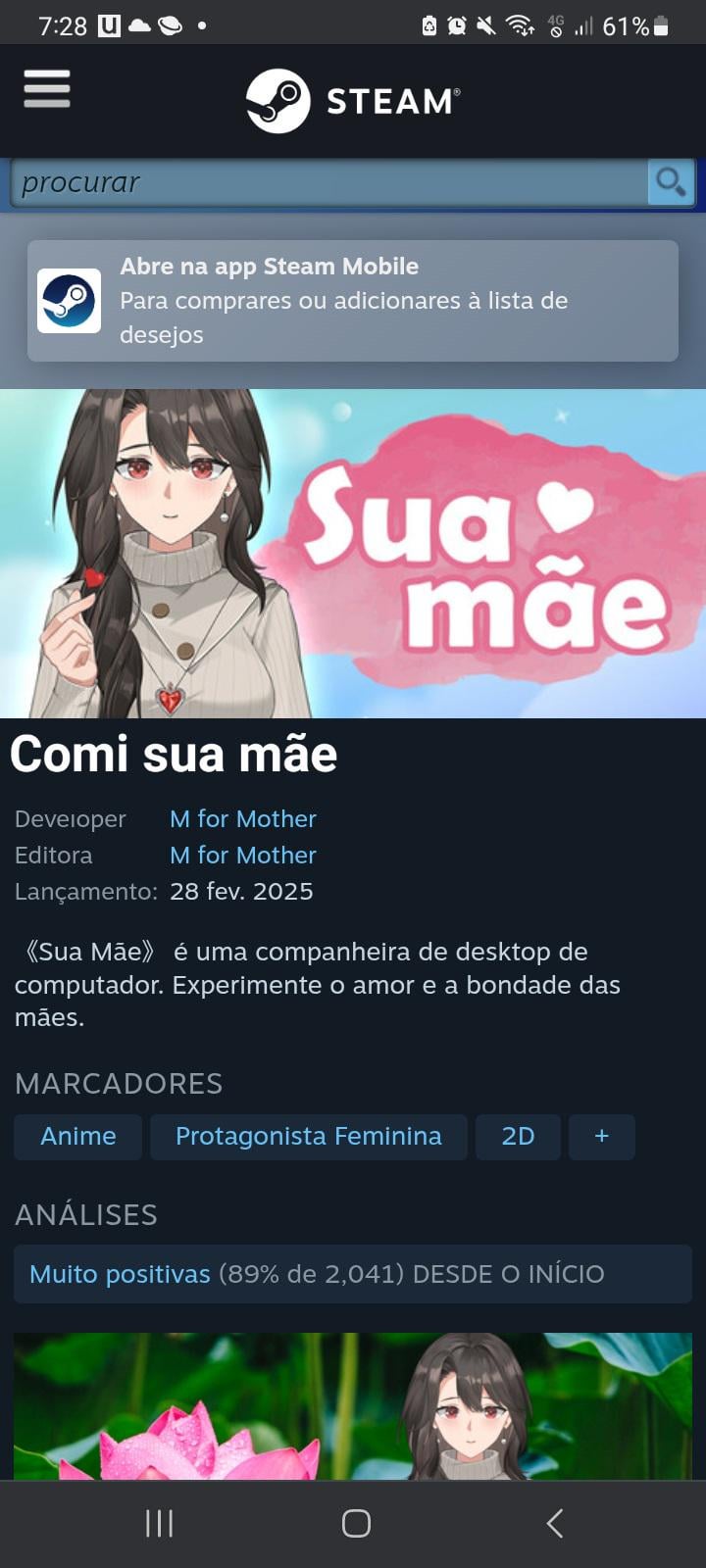Go to the home screen
The image size is (706, 1568).
point(356,1523)
